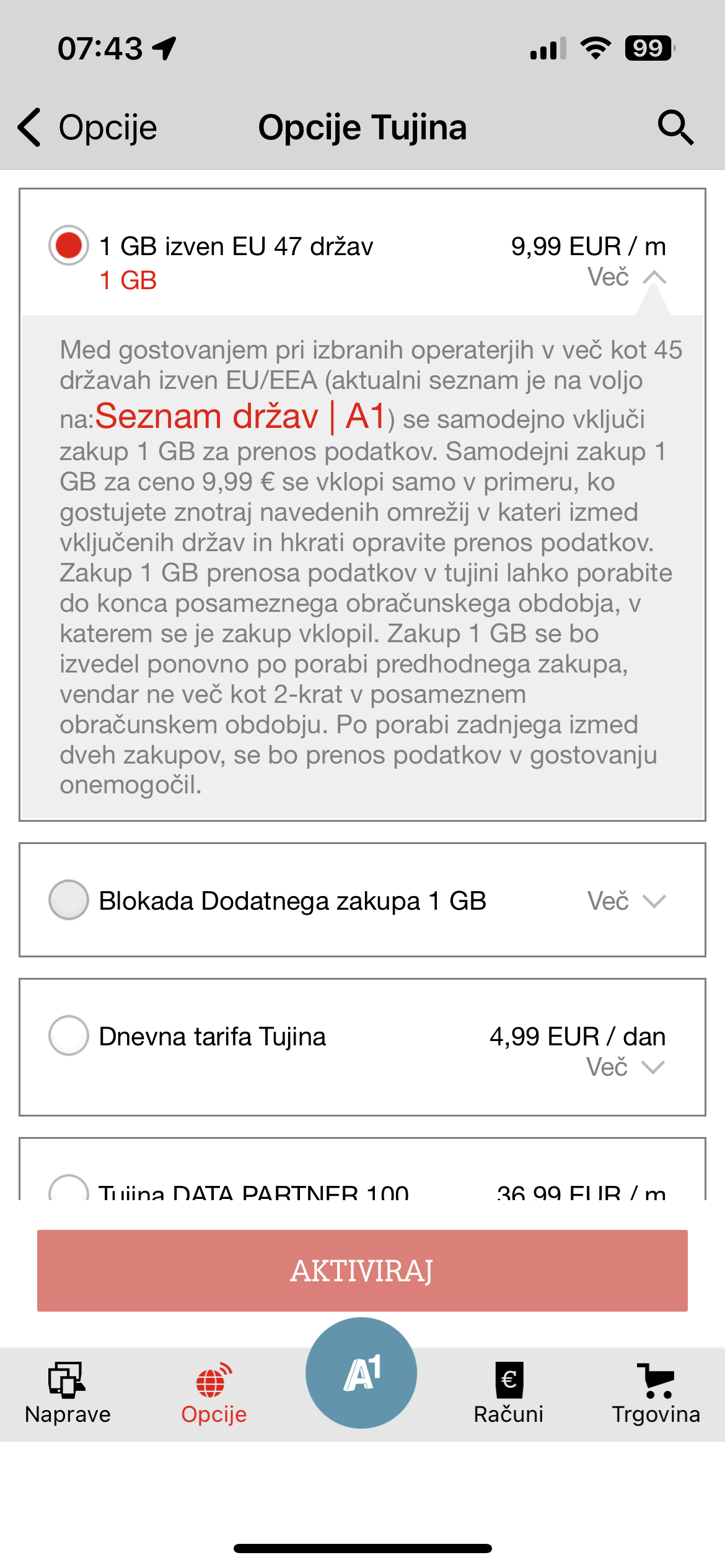Expand Več for Blokada Dodatnega zakupa
This screenshot has height=1568, width=725.
click(x=626, y=900)
